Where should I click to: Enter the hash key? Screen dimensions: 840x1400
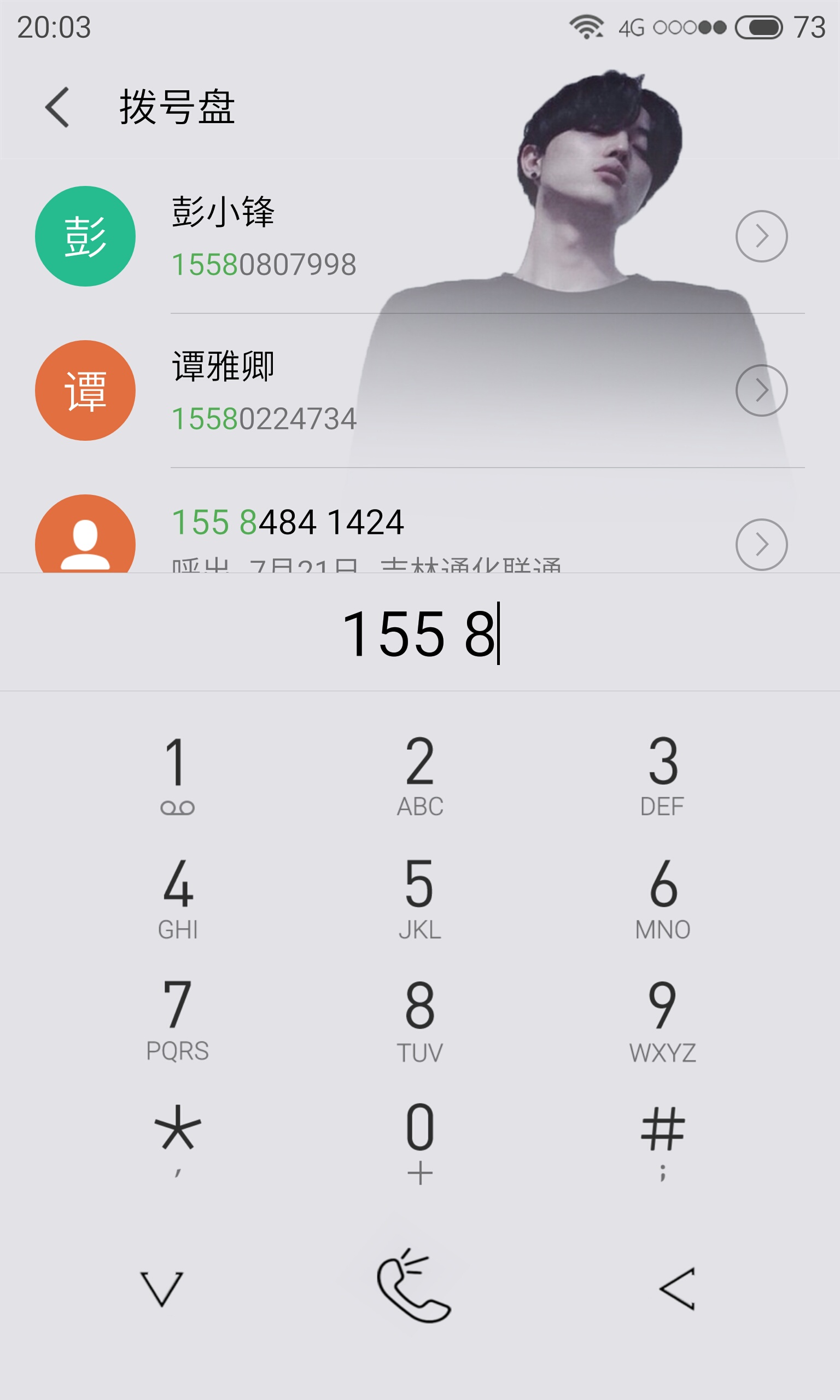[x=662, y=1140]
